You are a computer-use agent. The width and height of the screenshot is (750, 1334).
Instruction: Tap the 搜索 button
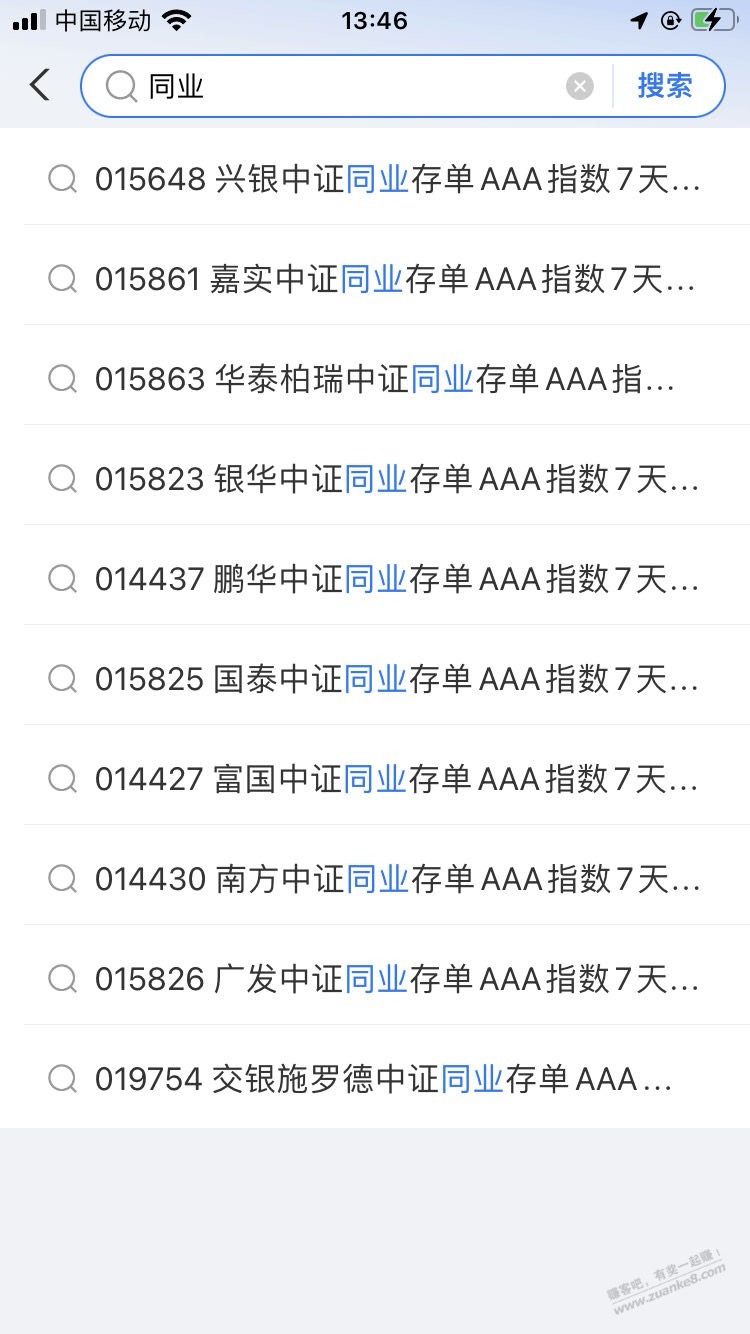click(665, 86)
